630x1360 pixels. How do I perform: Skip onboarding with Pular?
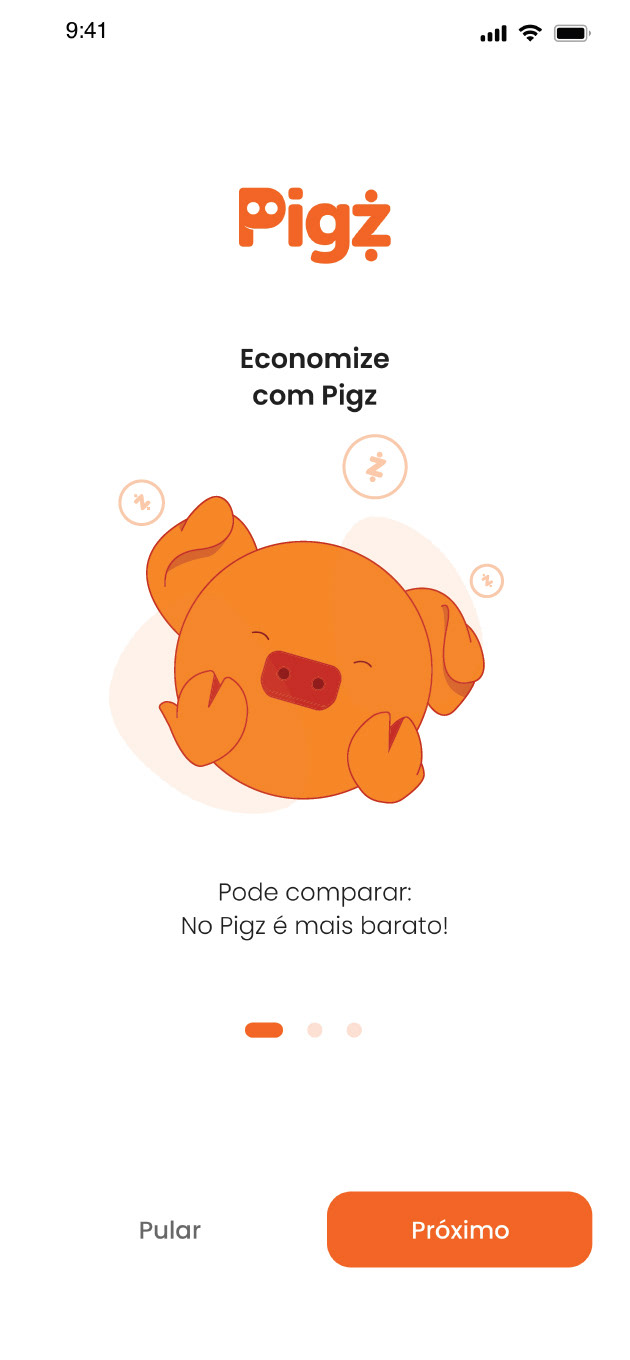[x=170, y=1230]
